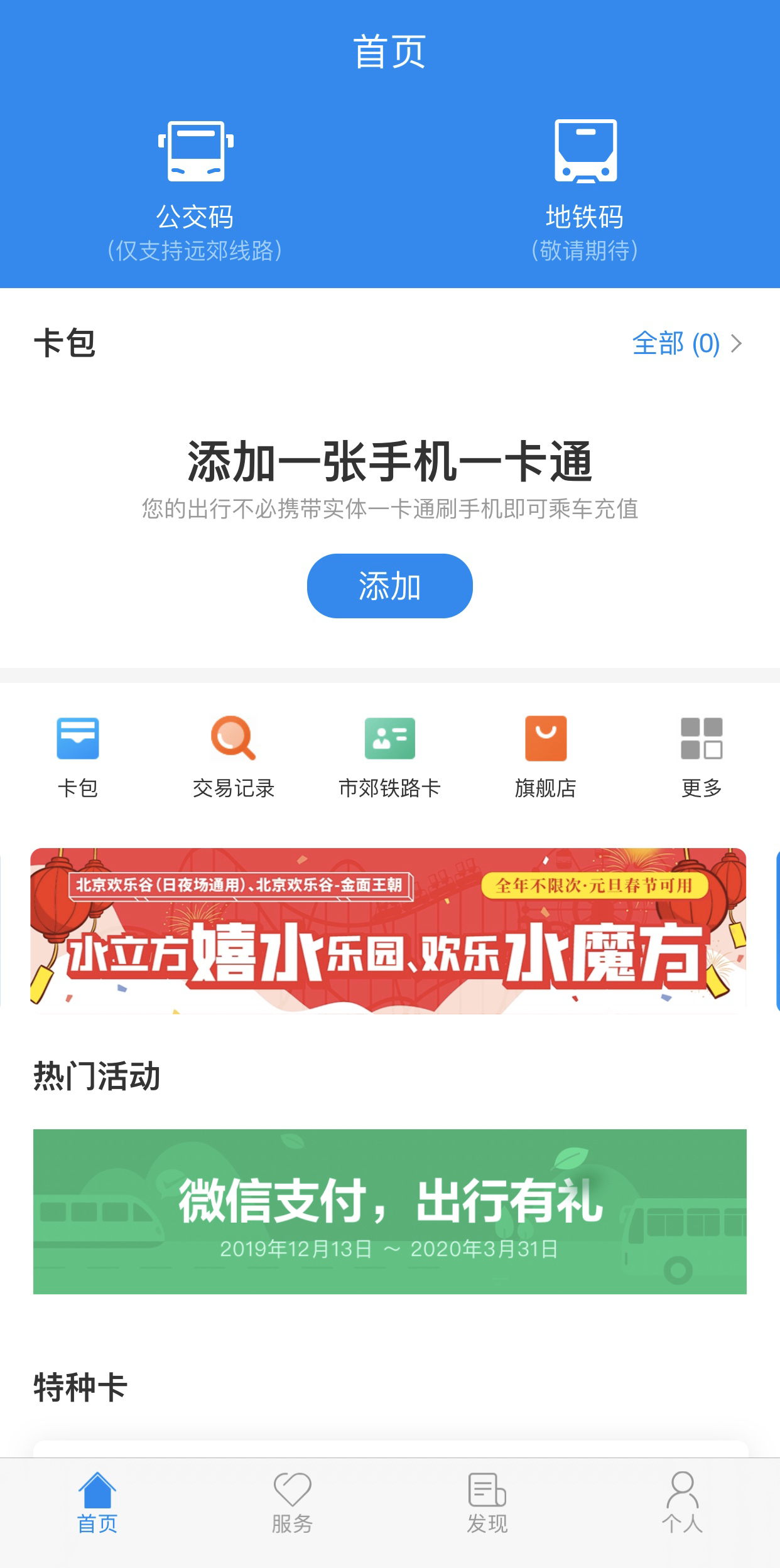Switch to the 发现 tab

point(487,1504)
